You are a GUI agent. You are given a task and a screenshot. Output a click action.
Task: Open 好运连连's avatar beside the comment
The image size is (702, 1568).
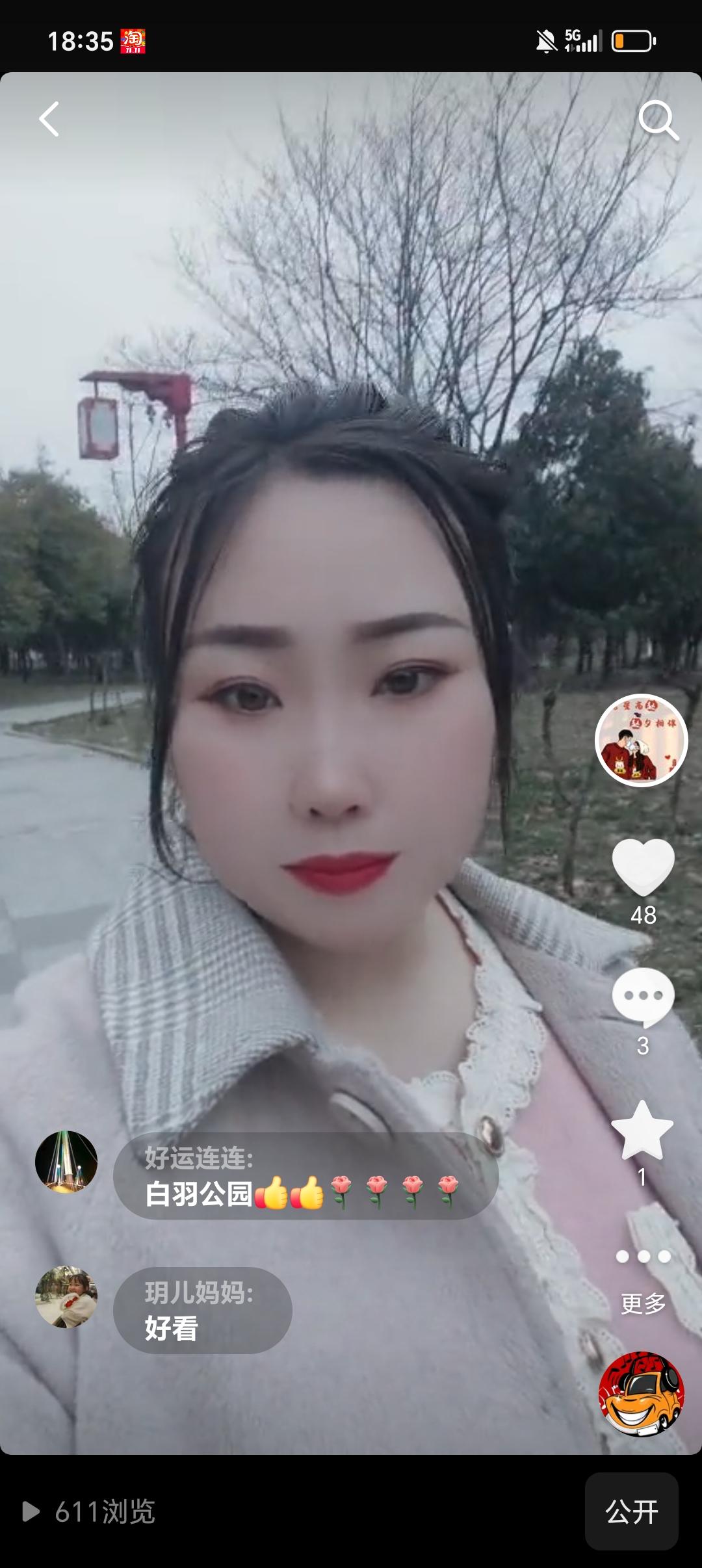pyautogui.click(x=66, y=1162)
